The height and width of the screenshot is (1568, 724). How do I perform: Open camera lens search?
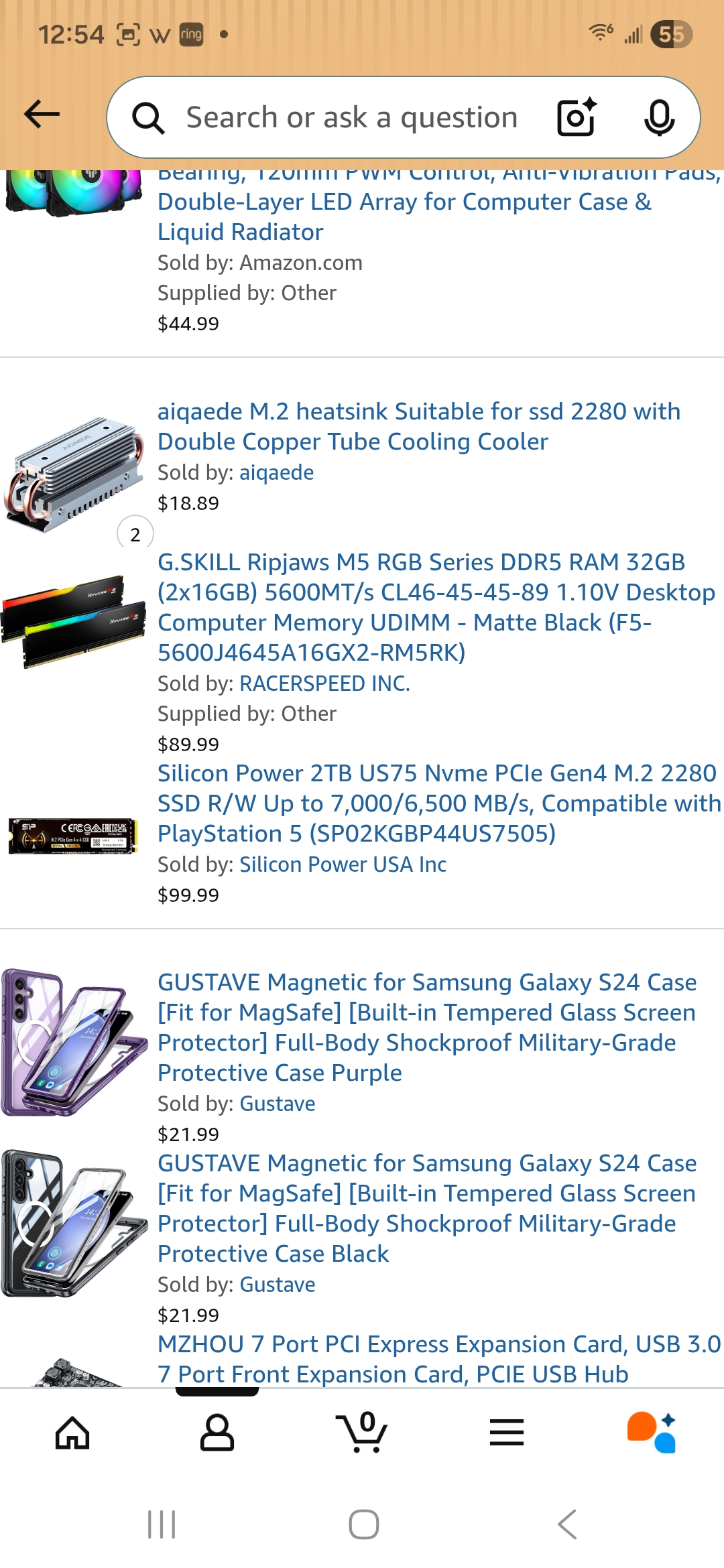click(x=577, y=118)
